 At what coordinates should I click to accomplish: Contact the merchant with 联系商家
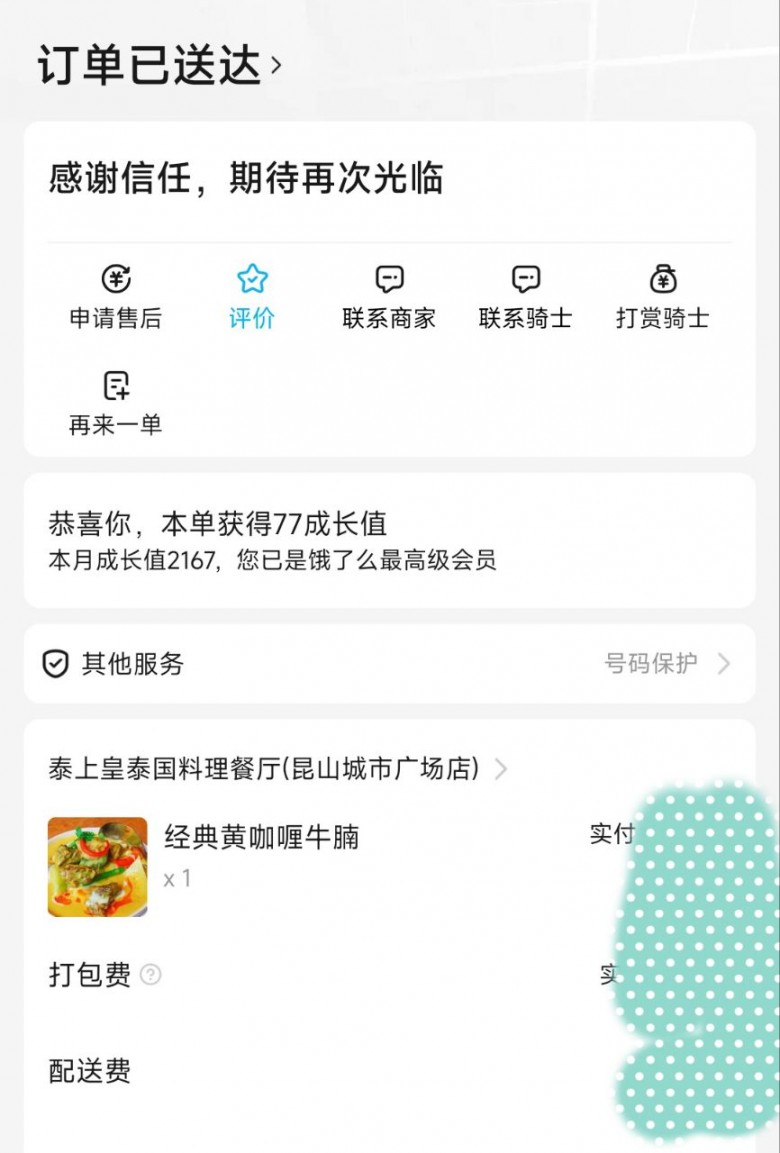[x=389, y=297]
